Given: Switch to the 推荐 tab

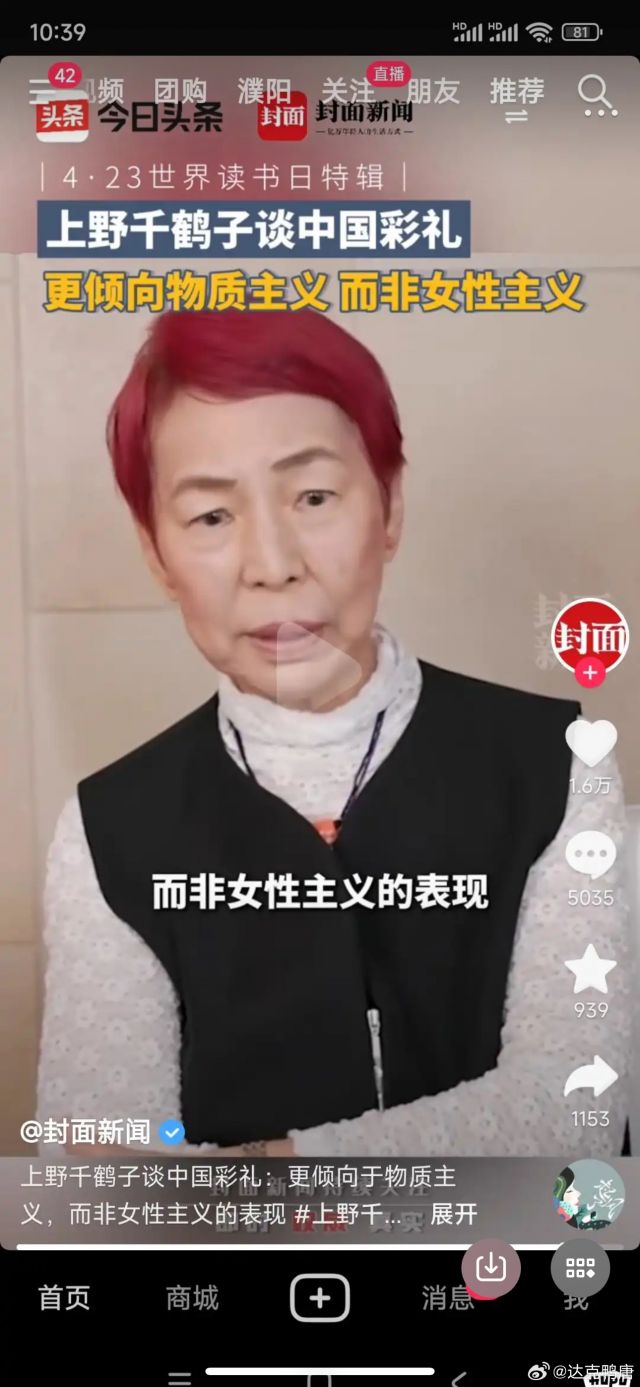Looking at the screenshot, I should [516, 91].
